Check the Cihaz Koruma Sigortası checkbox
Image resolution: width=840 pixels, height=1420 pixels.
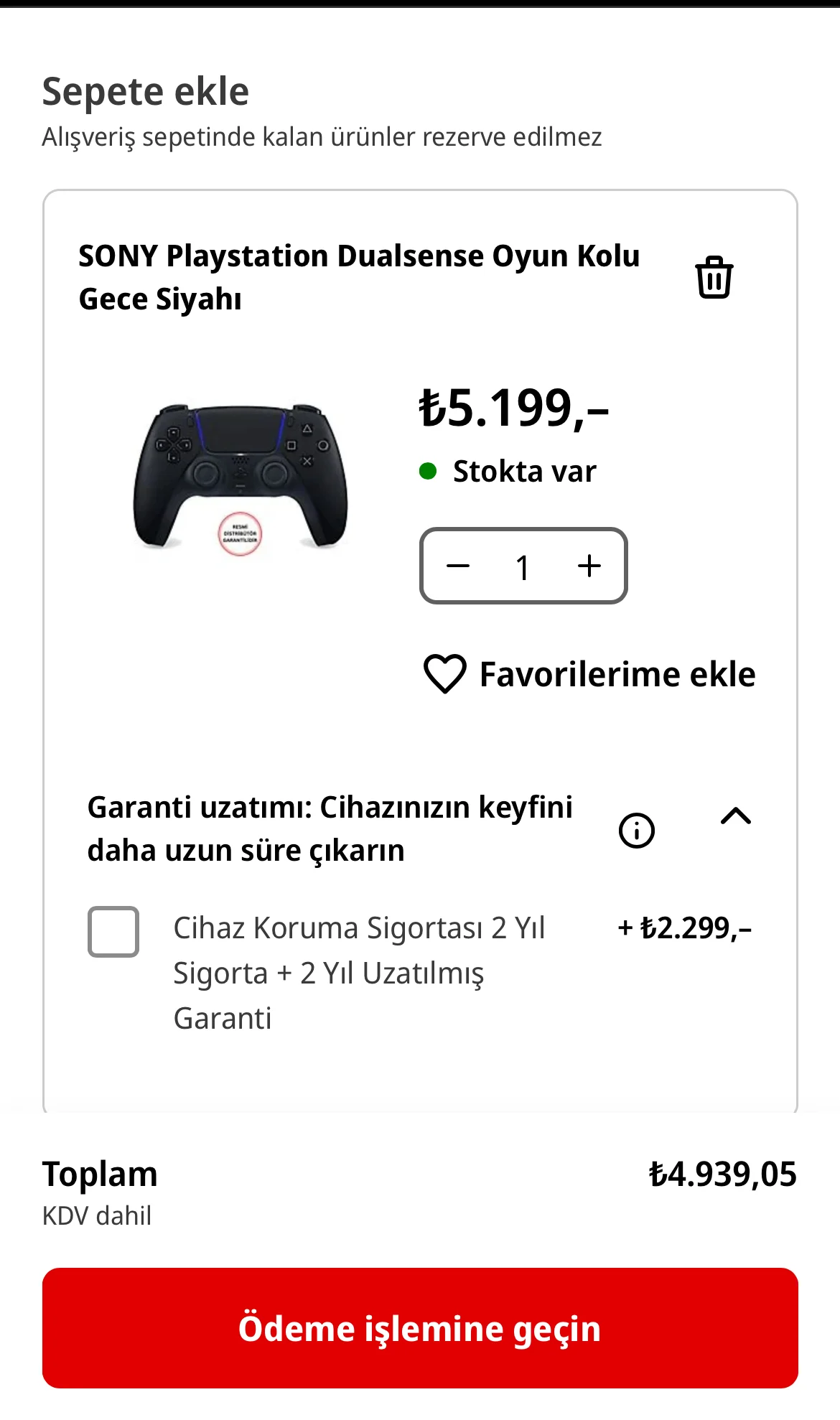[113, 932]
